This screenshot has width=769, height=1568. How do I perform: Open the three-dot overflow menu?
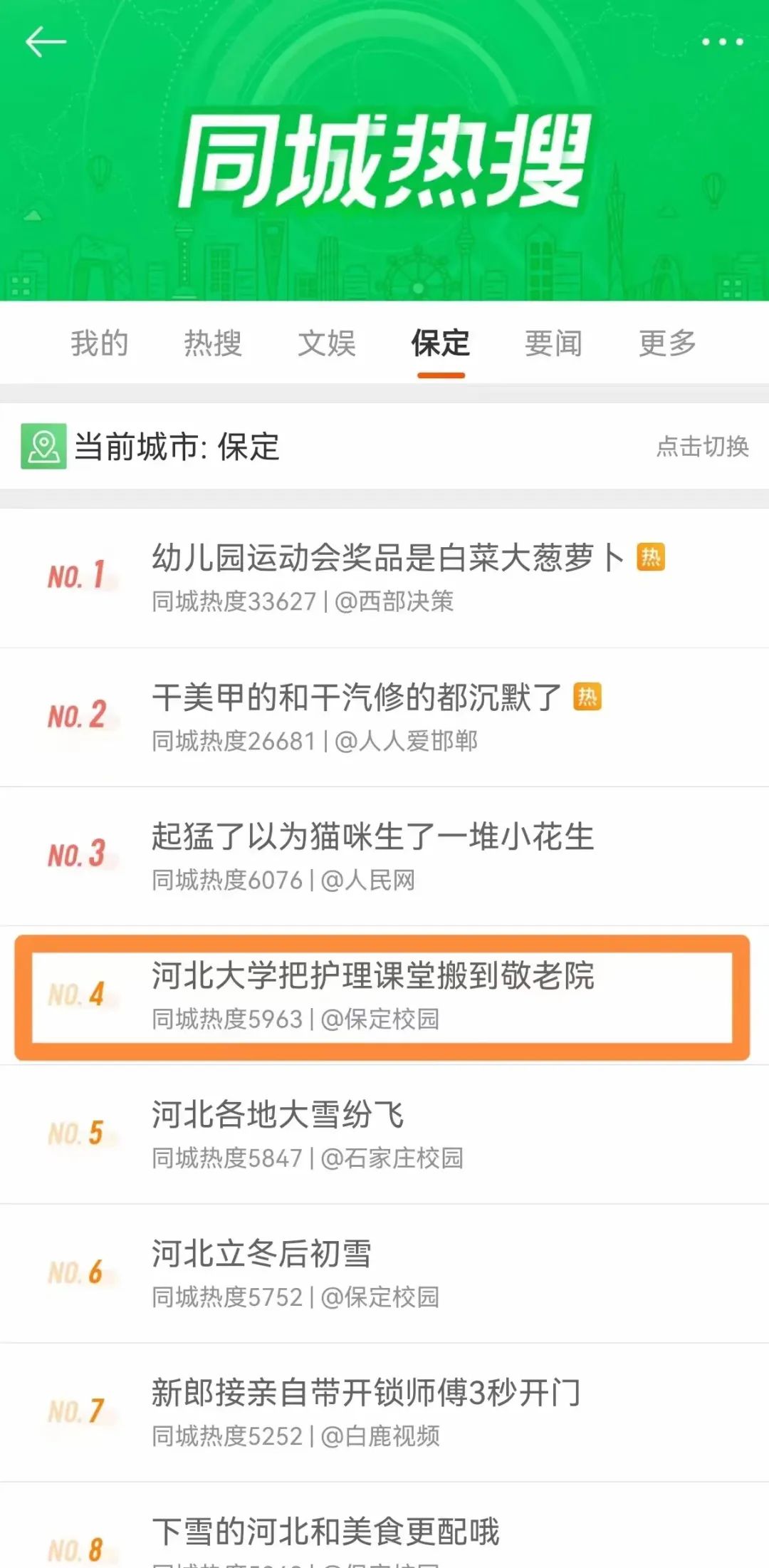tap(722, 42)
